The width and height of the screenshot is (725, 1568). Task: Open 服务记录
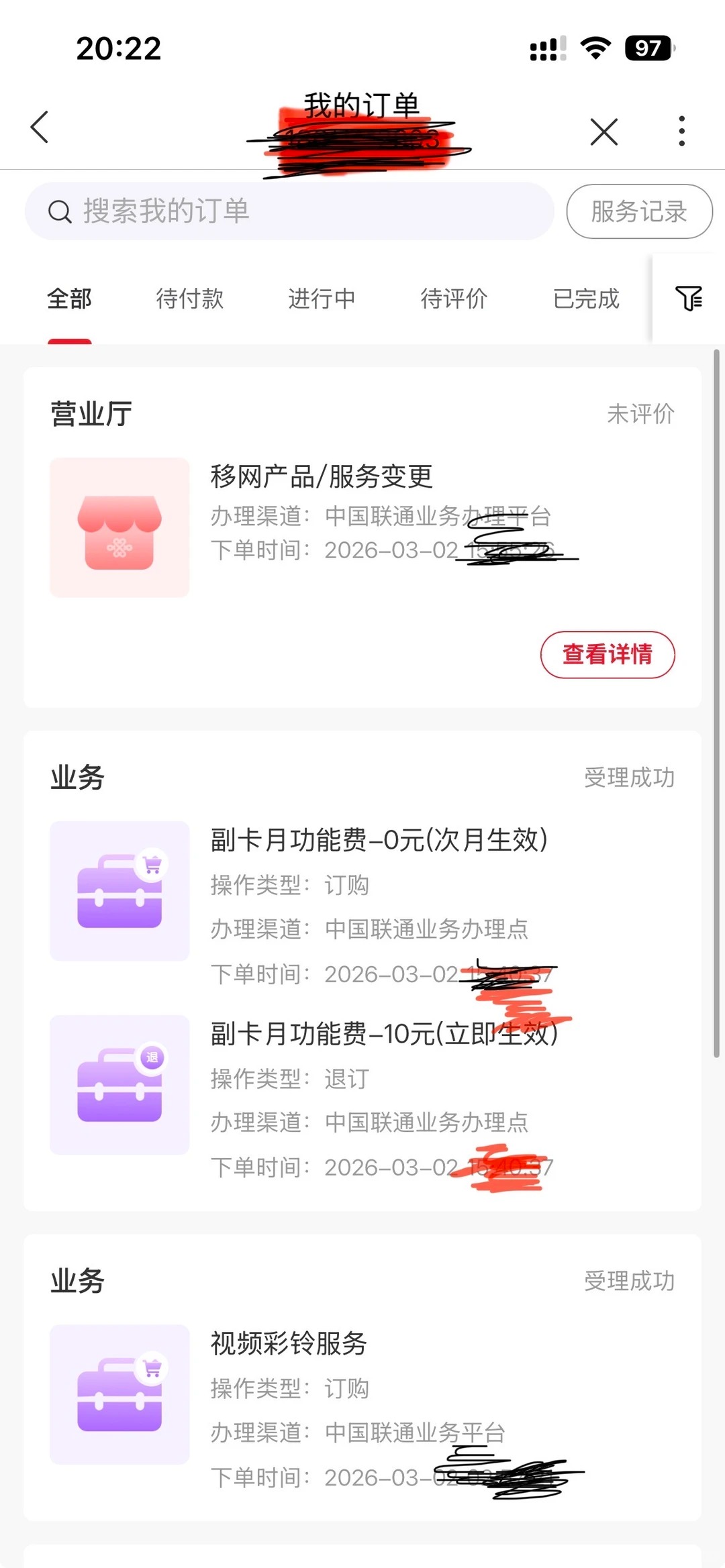(638, 211)
